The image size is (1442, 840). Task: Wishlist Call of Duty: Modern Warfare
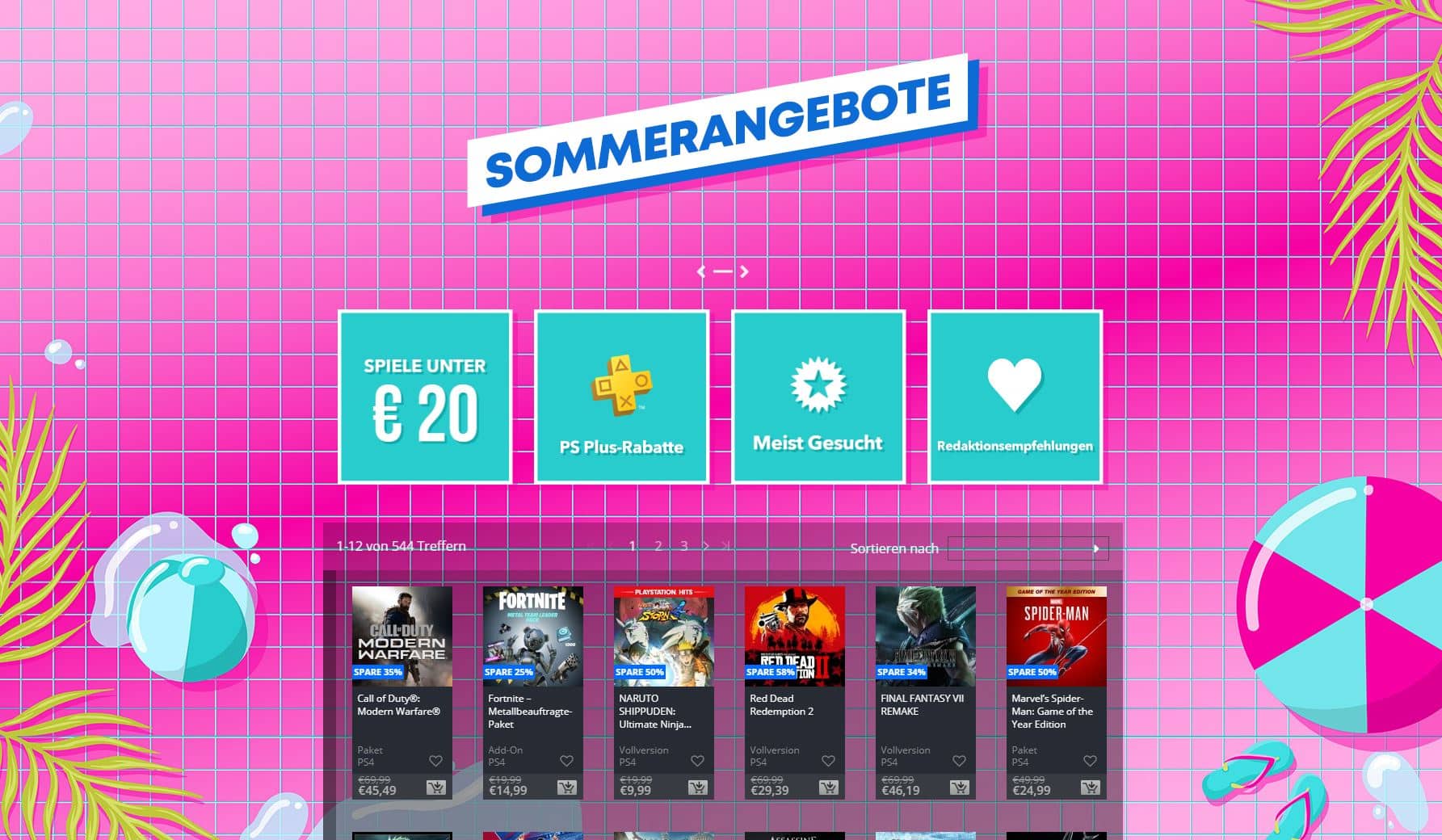click(435, 761)
